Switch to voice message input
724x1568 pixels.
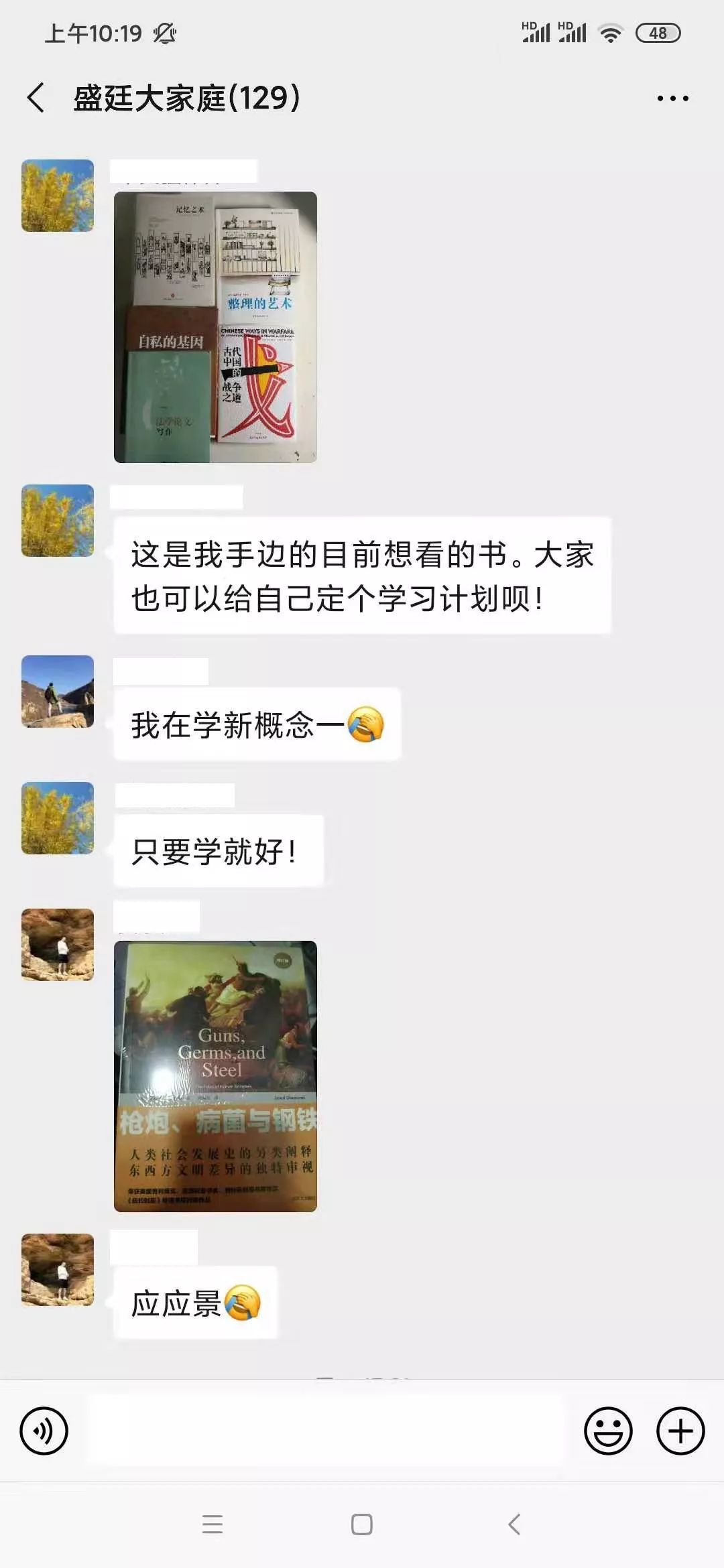point(44,1431)
